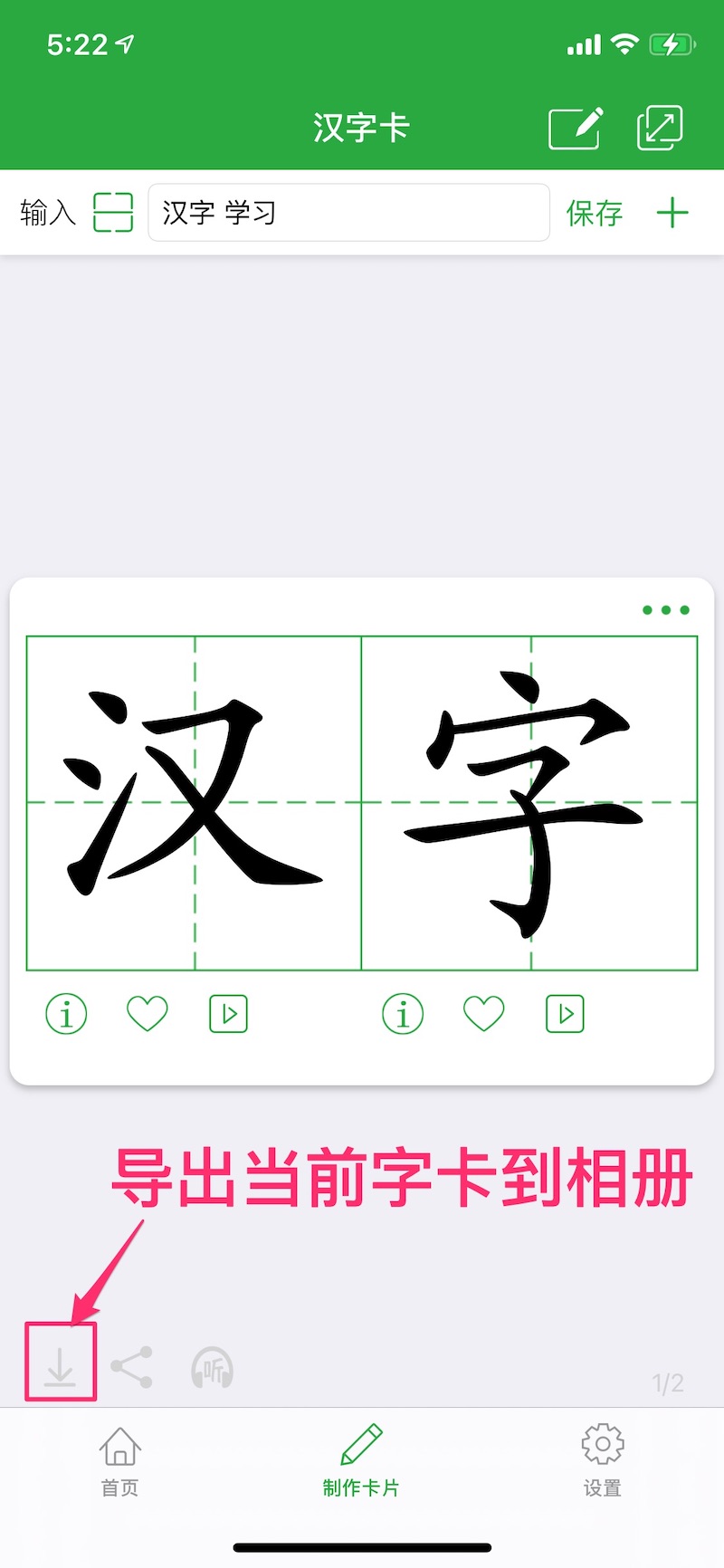Tap the 保存 button
The image size is (724, 1568).
point(595,214)
